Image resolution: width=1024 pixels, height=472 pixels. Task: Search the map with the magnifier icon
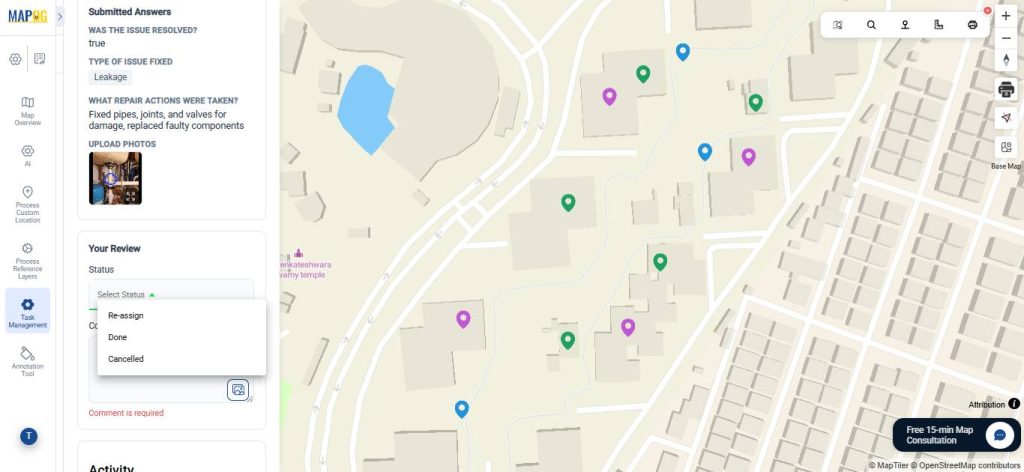pos(871,25)
